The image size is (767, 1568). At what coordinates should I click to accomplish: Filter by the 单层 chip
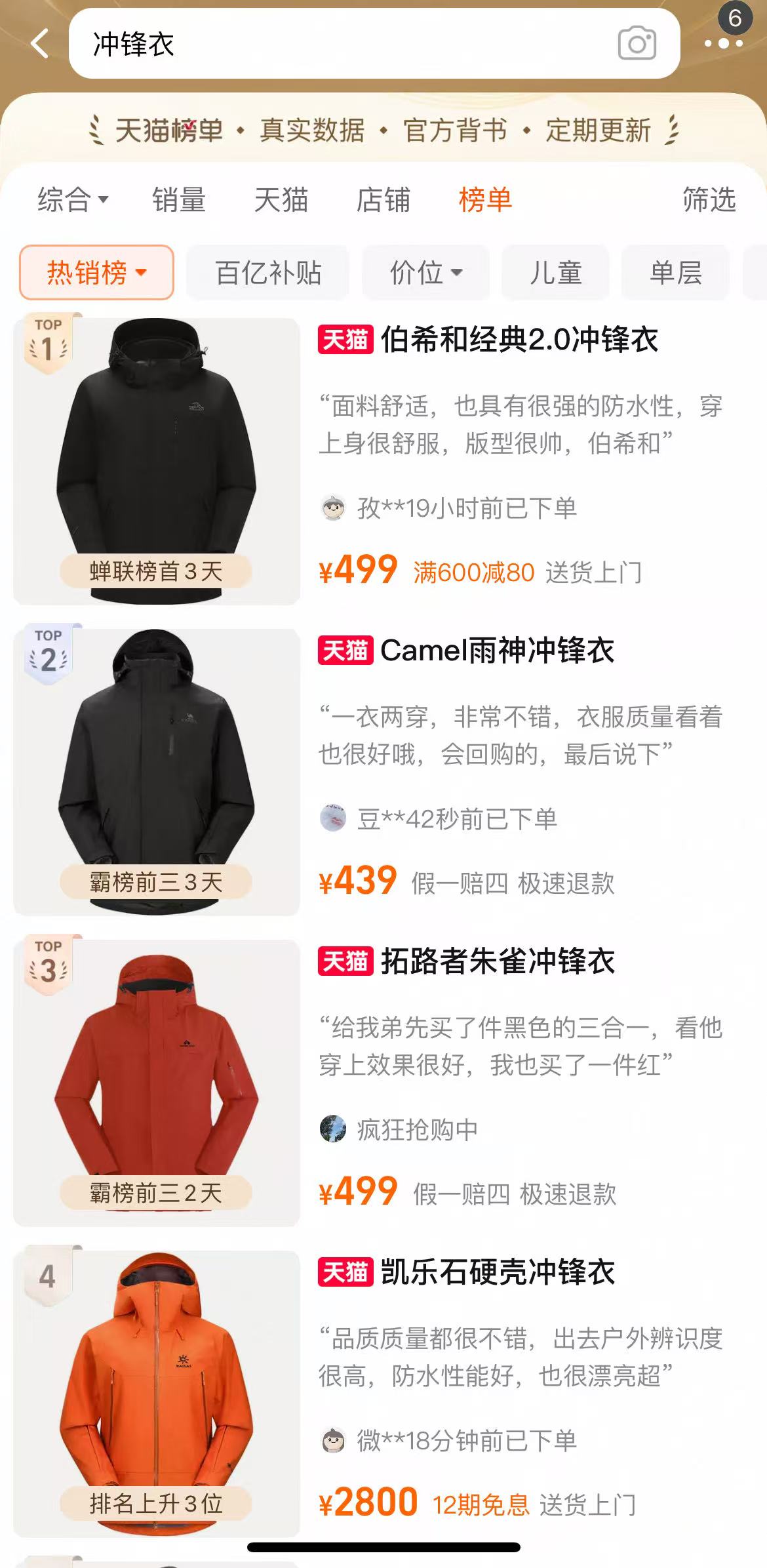(x=675, y=272)
